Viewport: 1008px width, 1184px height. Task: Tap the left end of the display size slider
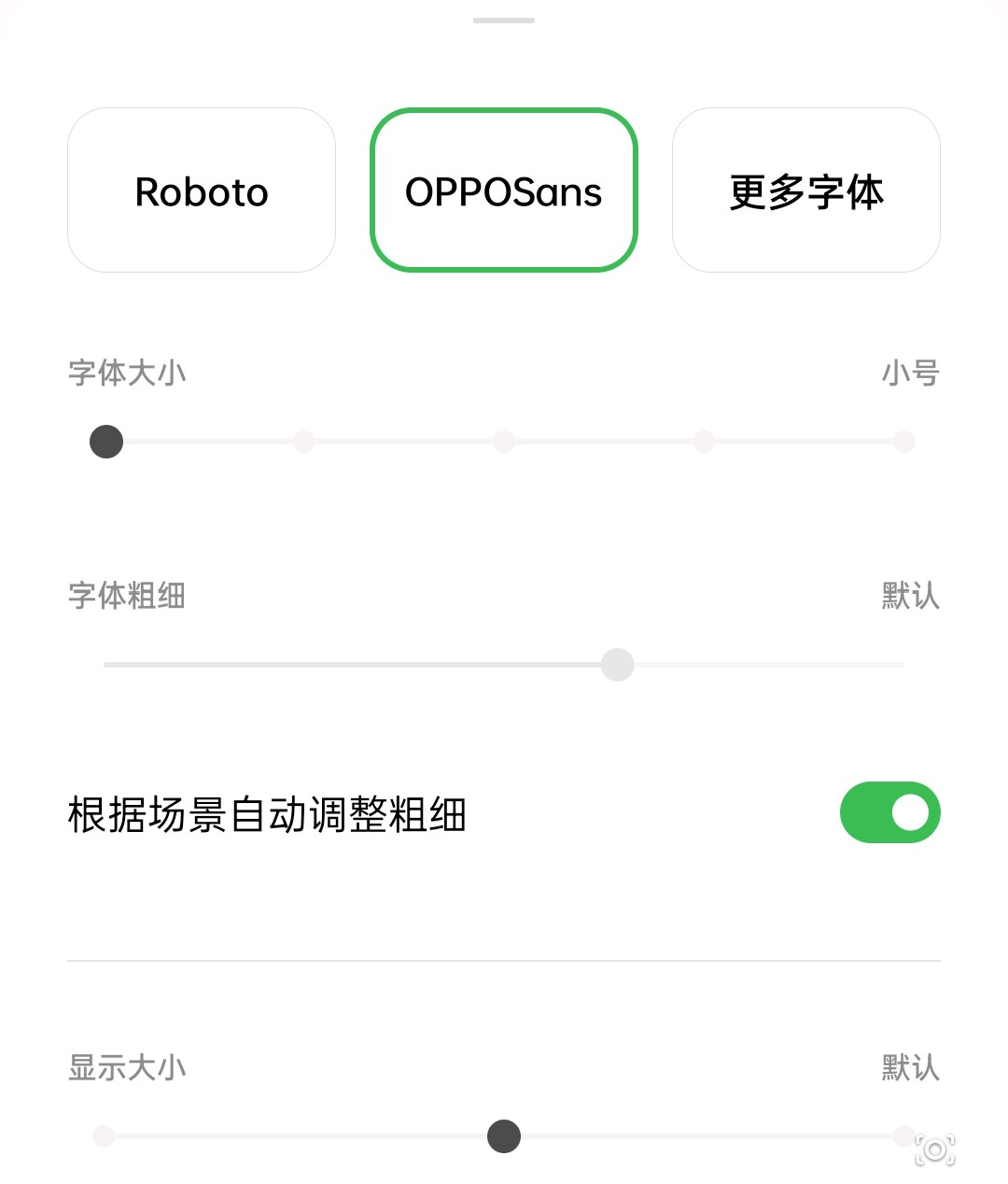[103, 1135]
